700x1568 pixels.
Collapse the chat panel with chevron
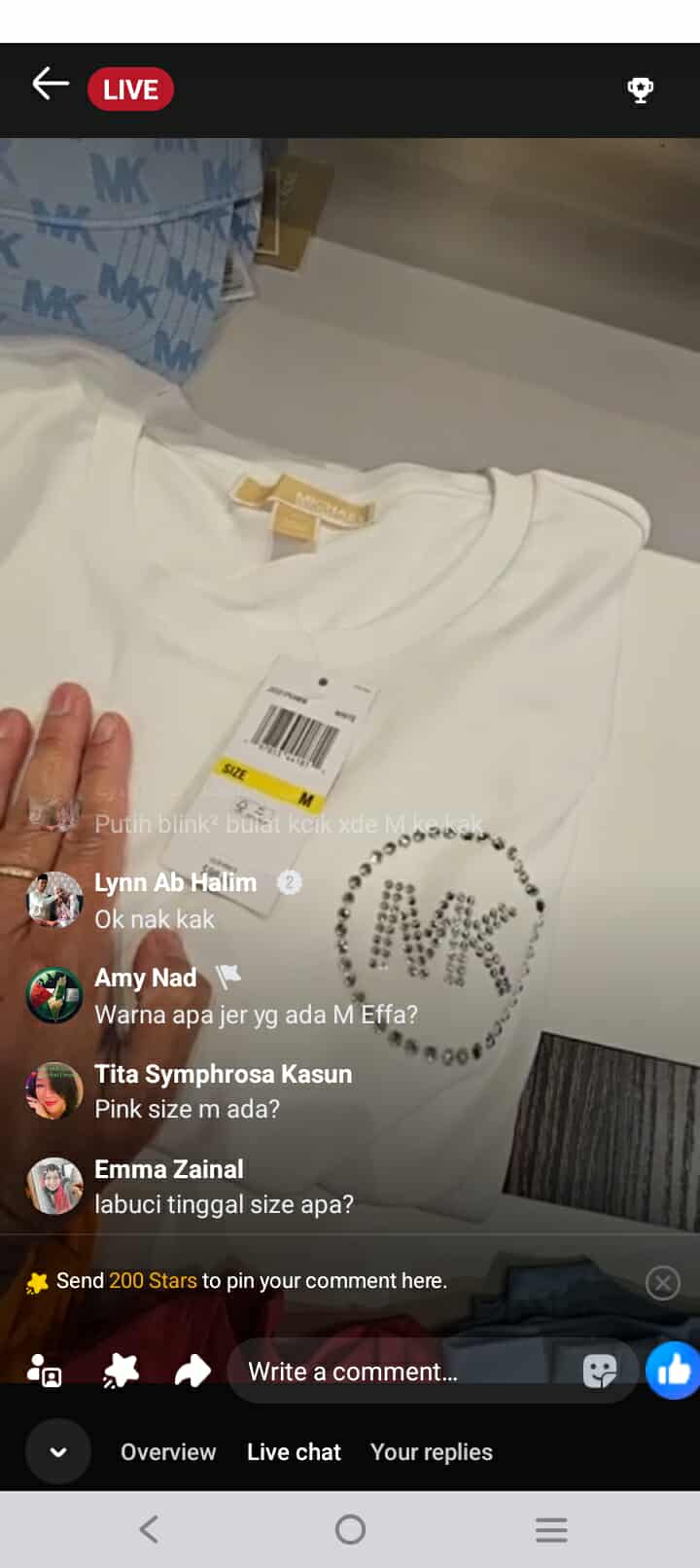[x=58, y=1452]
